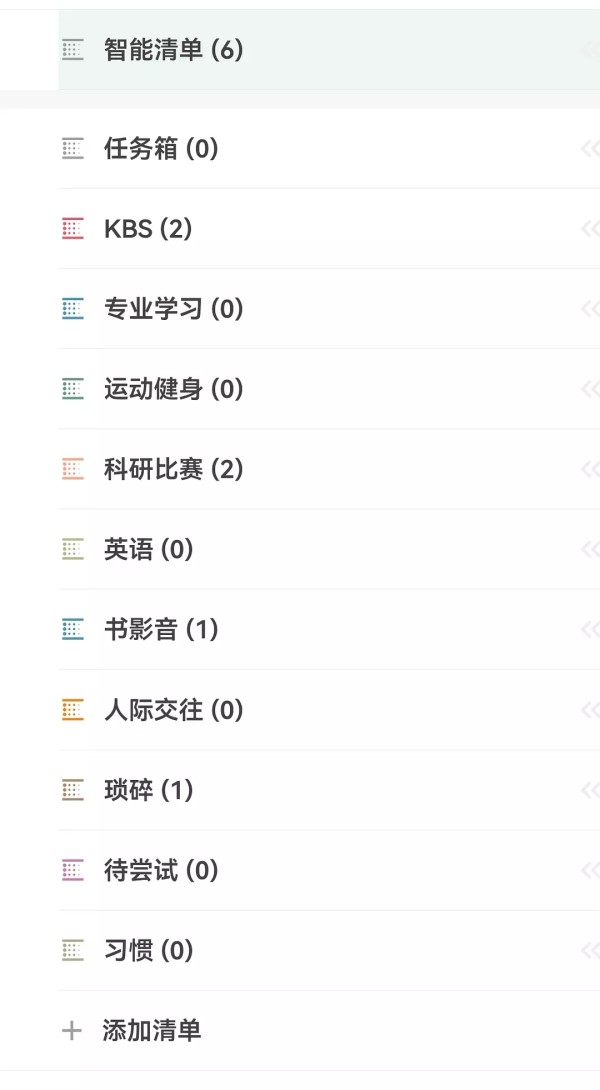The height and width of the screenshot is (1090, 600).
Task: Open the 科研比赛 (2) list
Action: [329, 469]
